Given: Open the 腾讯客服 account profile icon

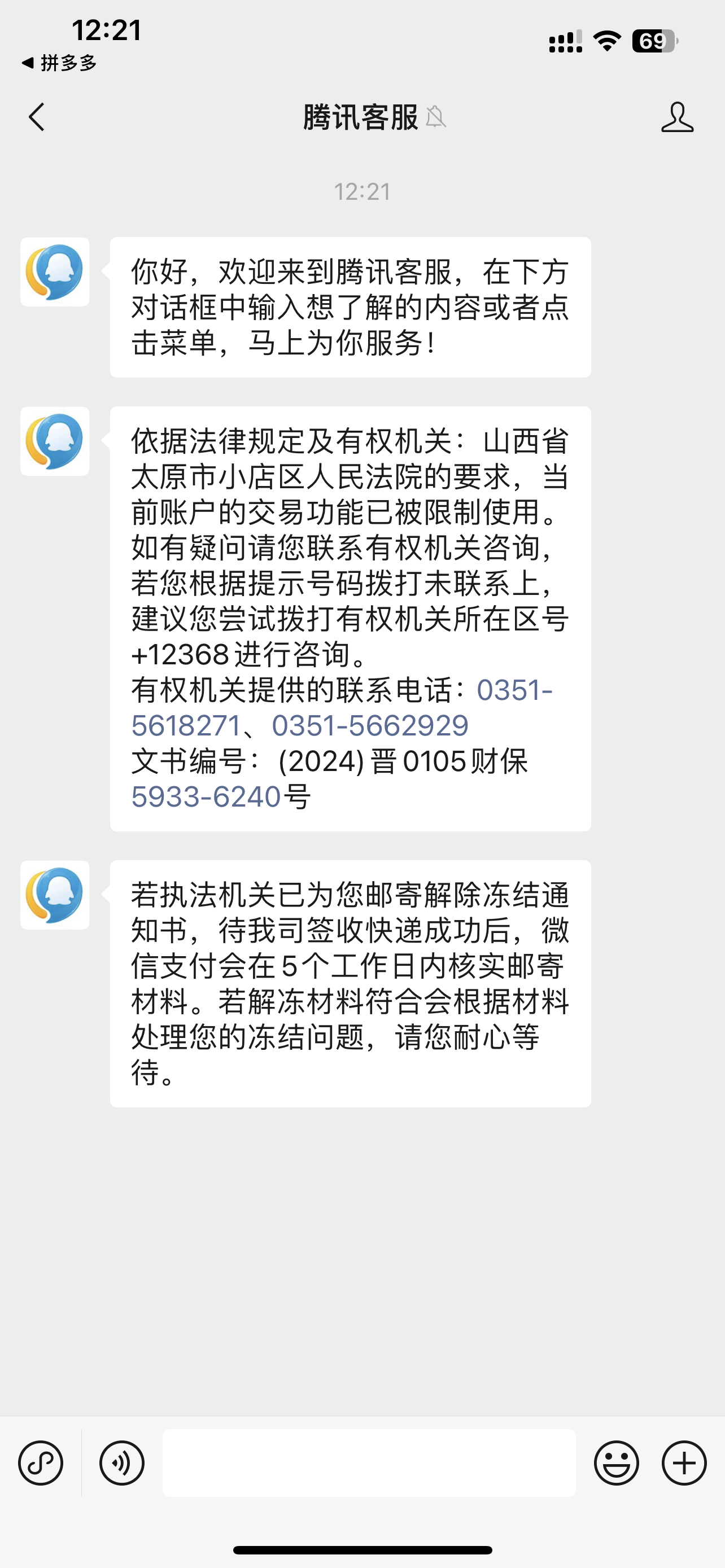Looking at the screenshot, I should [677, 117].
